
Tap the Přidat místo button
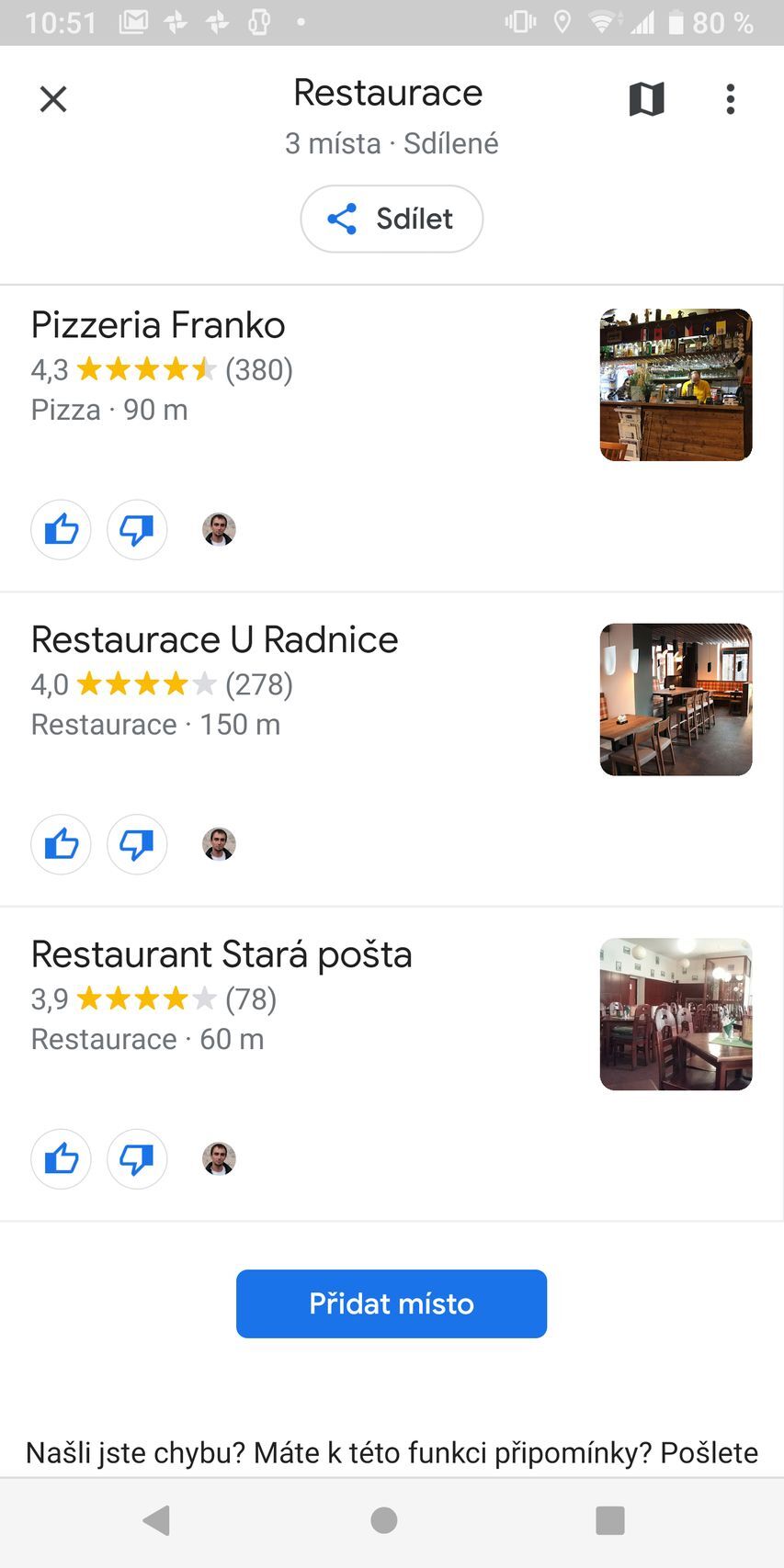pos(392,1303)
